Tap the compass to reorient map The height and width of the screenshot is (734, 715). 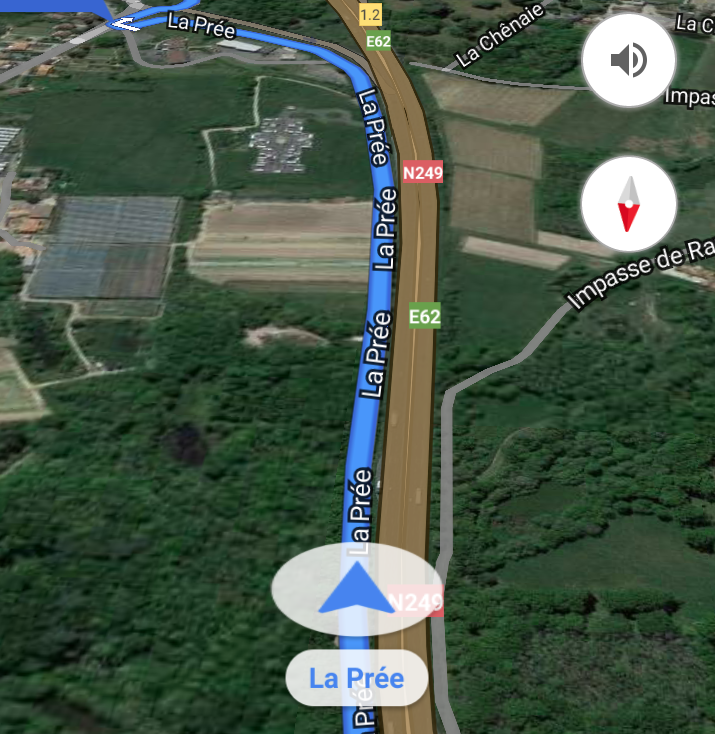pyautogui.click(x=629, y=204)
